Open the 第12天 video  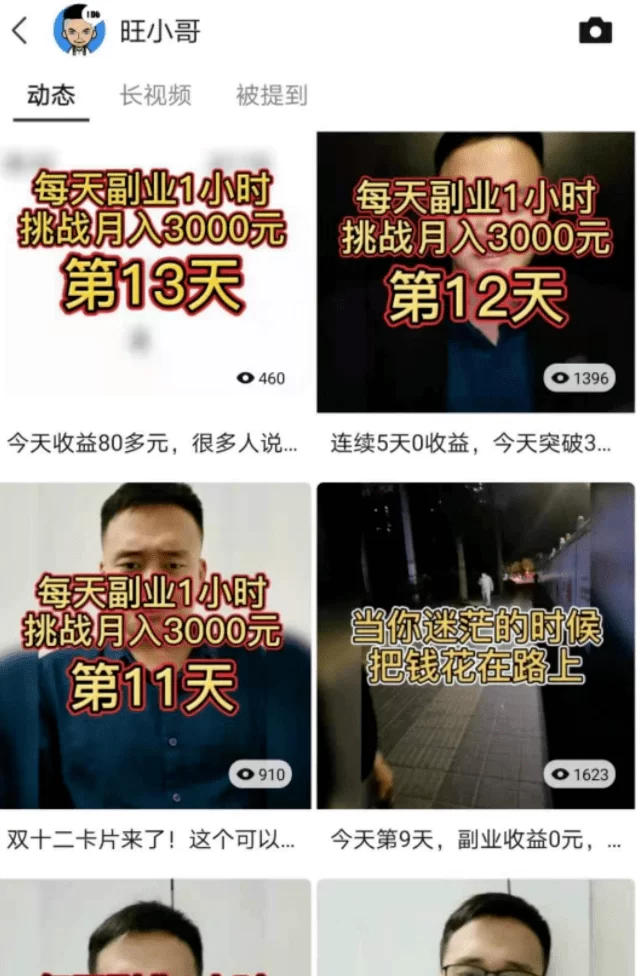pos(476,272)
